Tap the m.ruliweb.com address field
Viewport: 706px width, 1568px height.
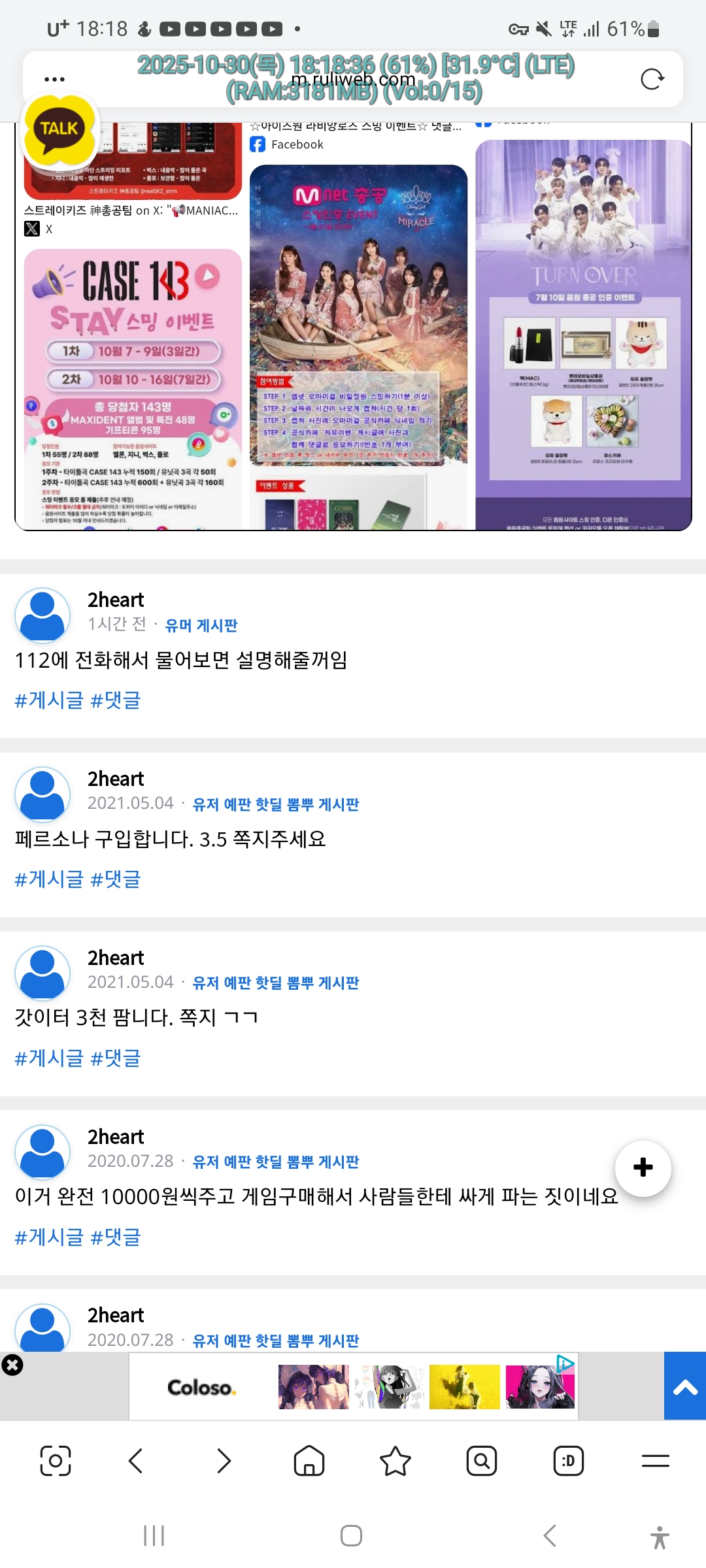click(x=353, y=80)
